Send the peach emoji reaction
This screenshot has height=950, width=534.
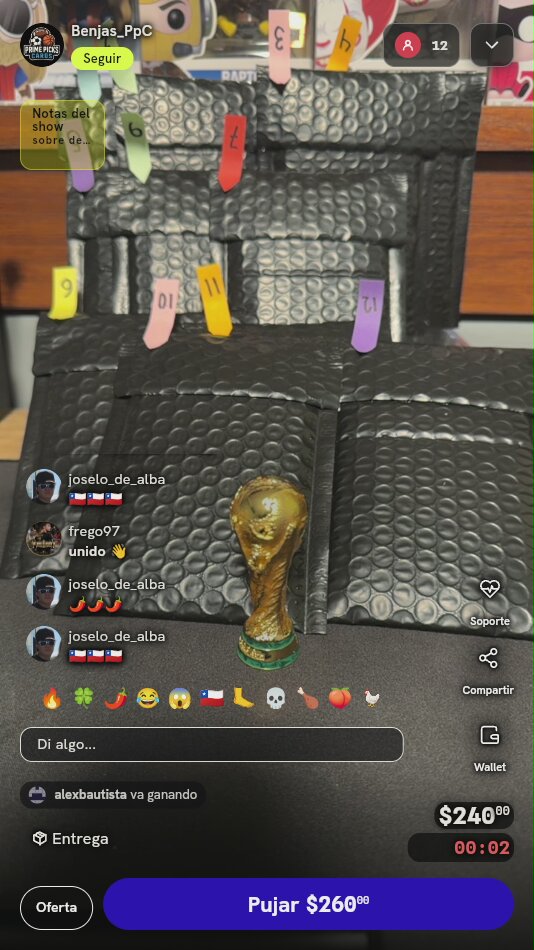click(x=340, y=699)
